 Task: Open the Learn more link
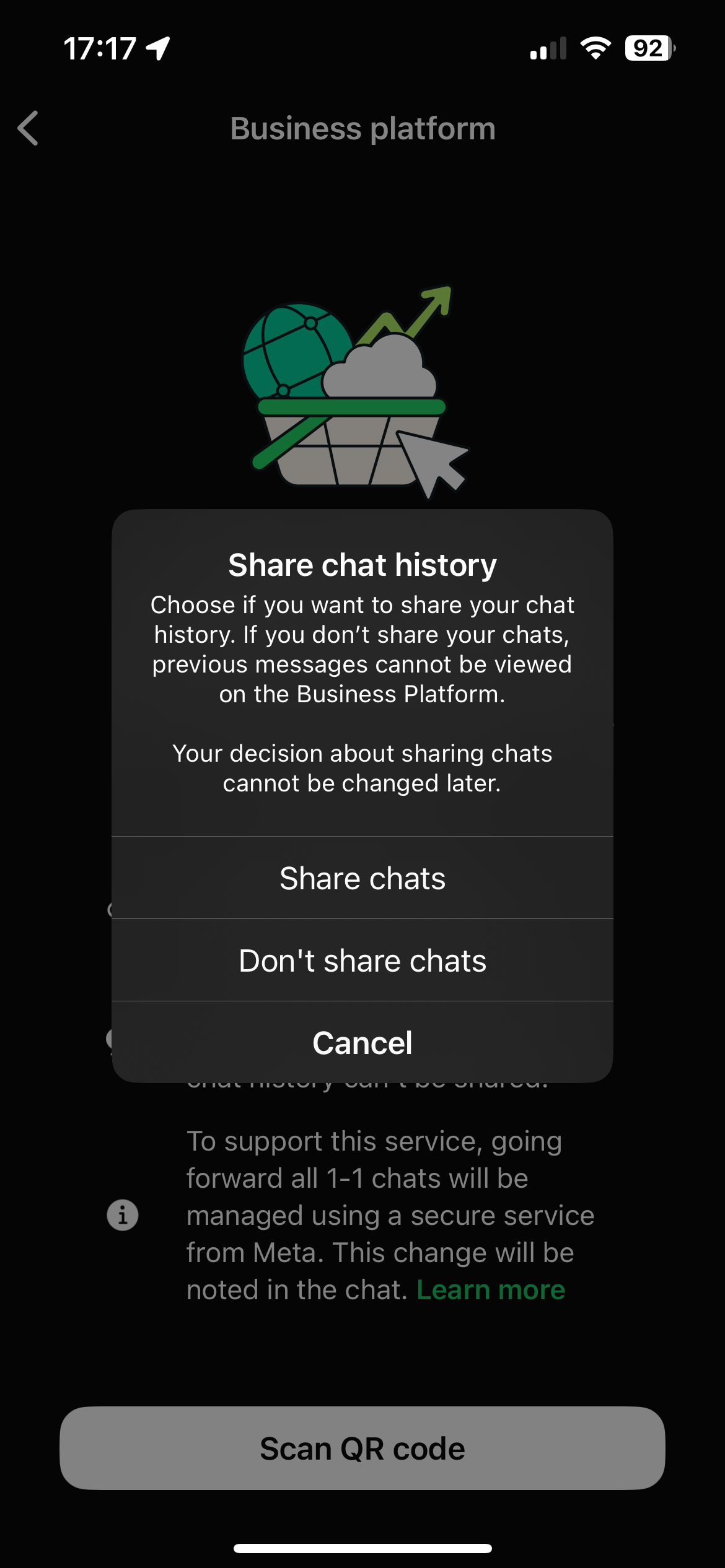point(491,1290)
